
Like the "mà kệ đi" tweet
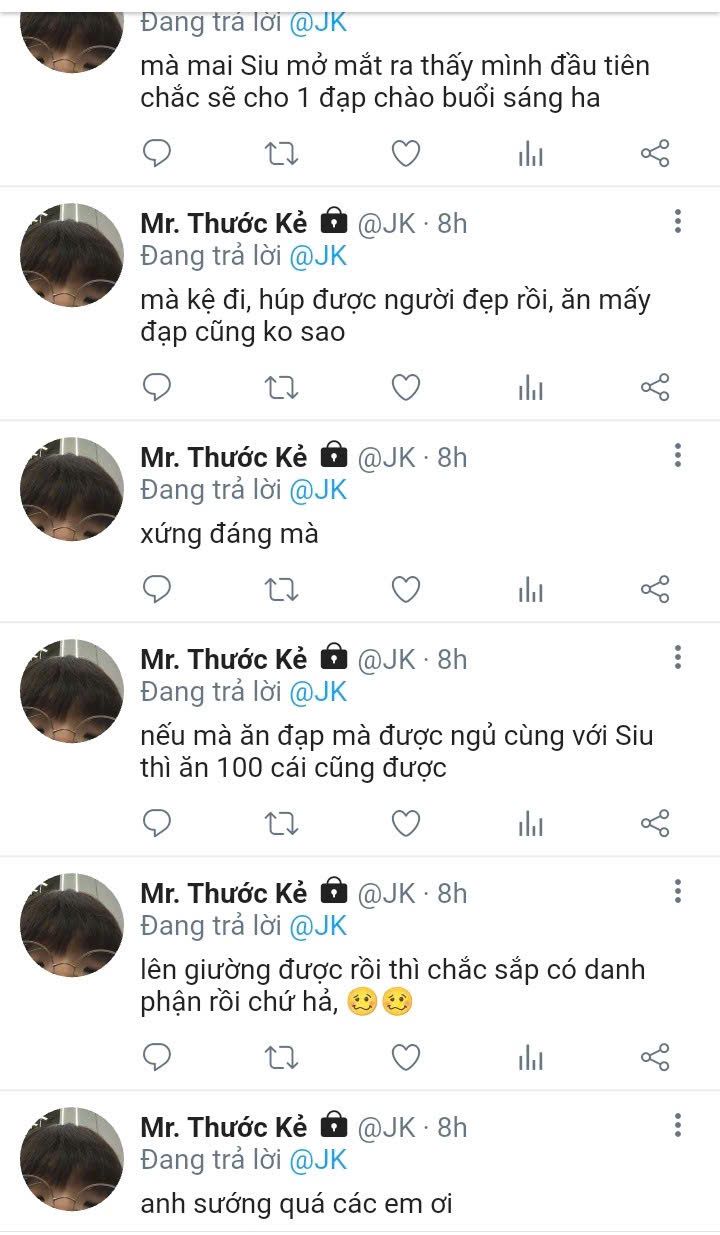point(405,388)
